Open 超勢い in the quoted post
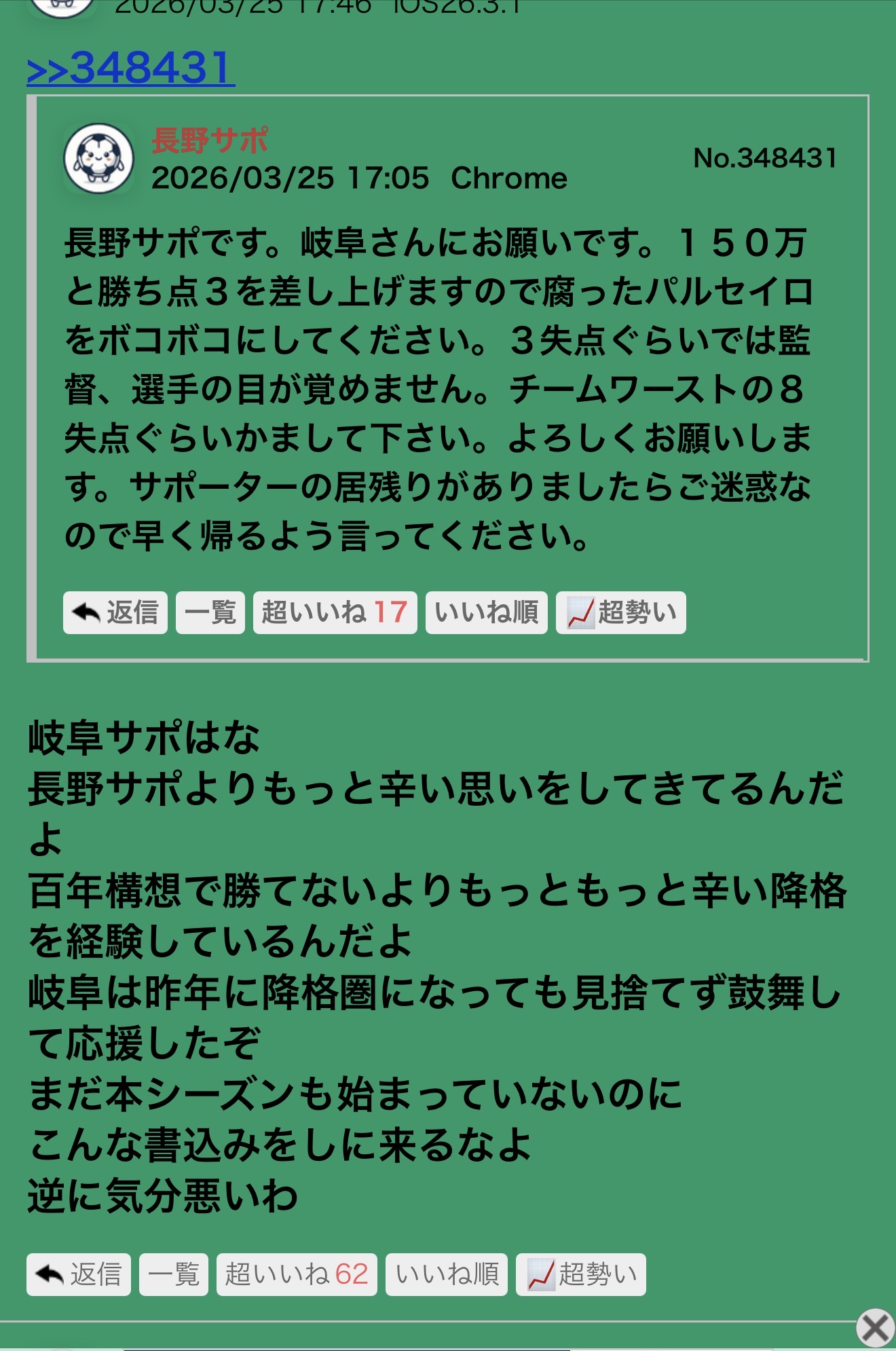Screen dimensions: 896x1351 coord(621,612)
